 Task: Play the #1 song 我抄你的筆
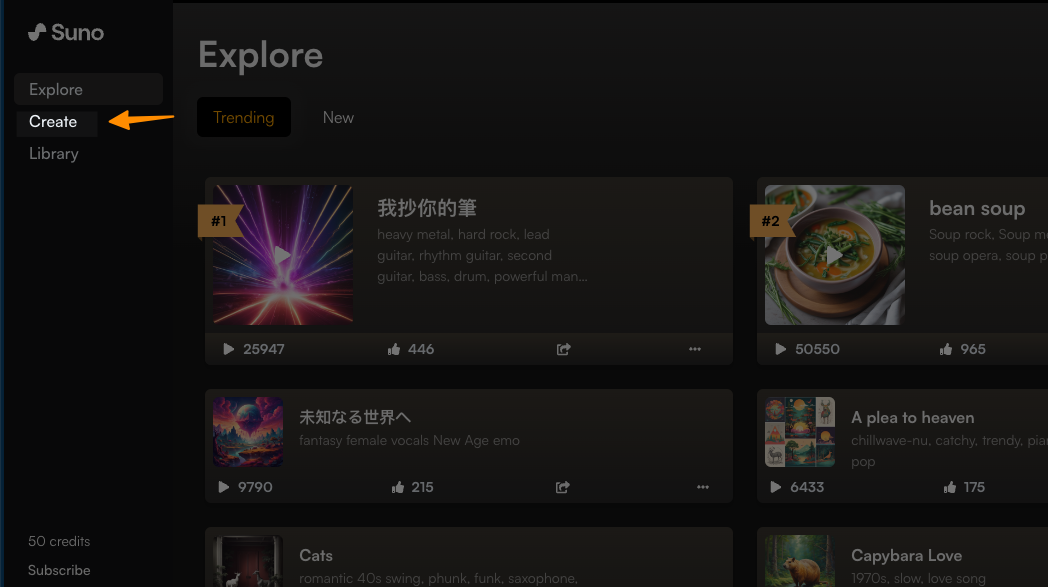point(283,255)
